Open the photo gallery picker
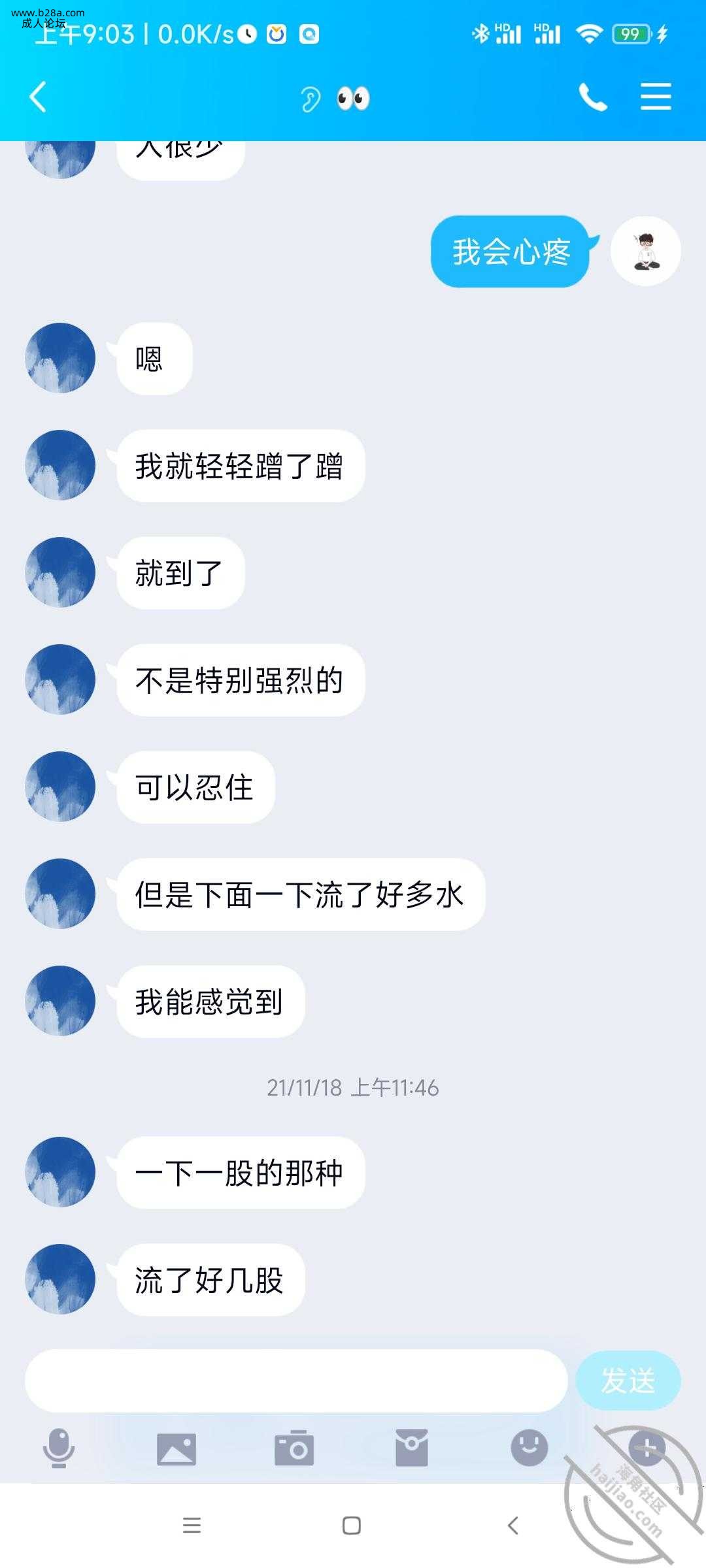Screen dimensions: 706x1568 click(x=176, y=1448)
